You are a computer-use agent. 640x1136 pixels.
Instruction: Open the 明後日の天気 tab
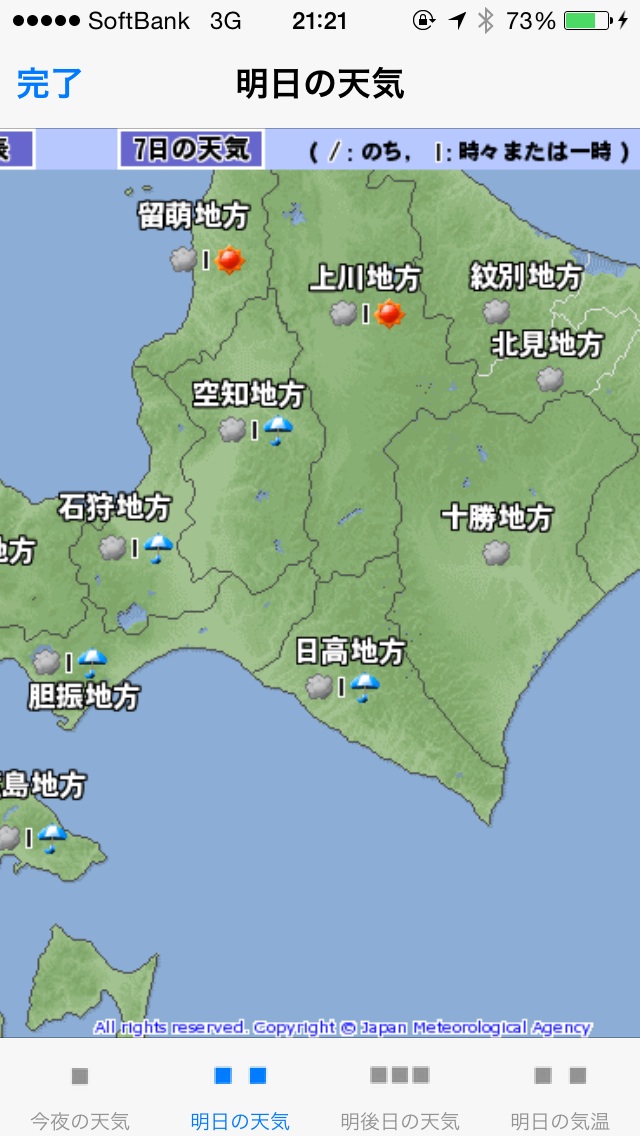(400, 1096)
